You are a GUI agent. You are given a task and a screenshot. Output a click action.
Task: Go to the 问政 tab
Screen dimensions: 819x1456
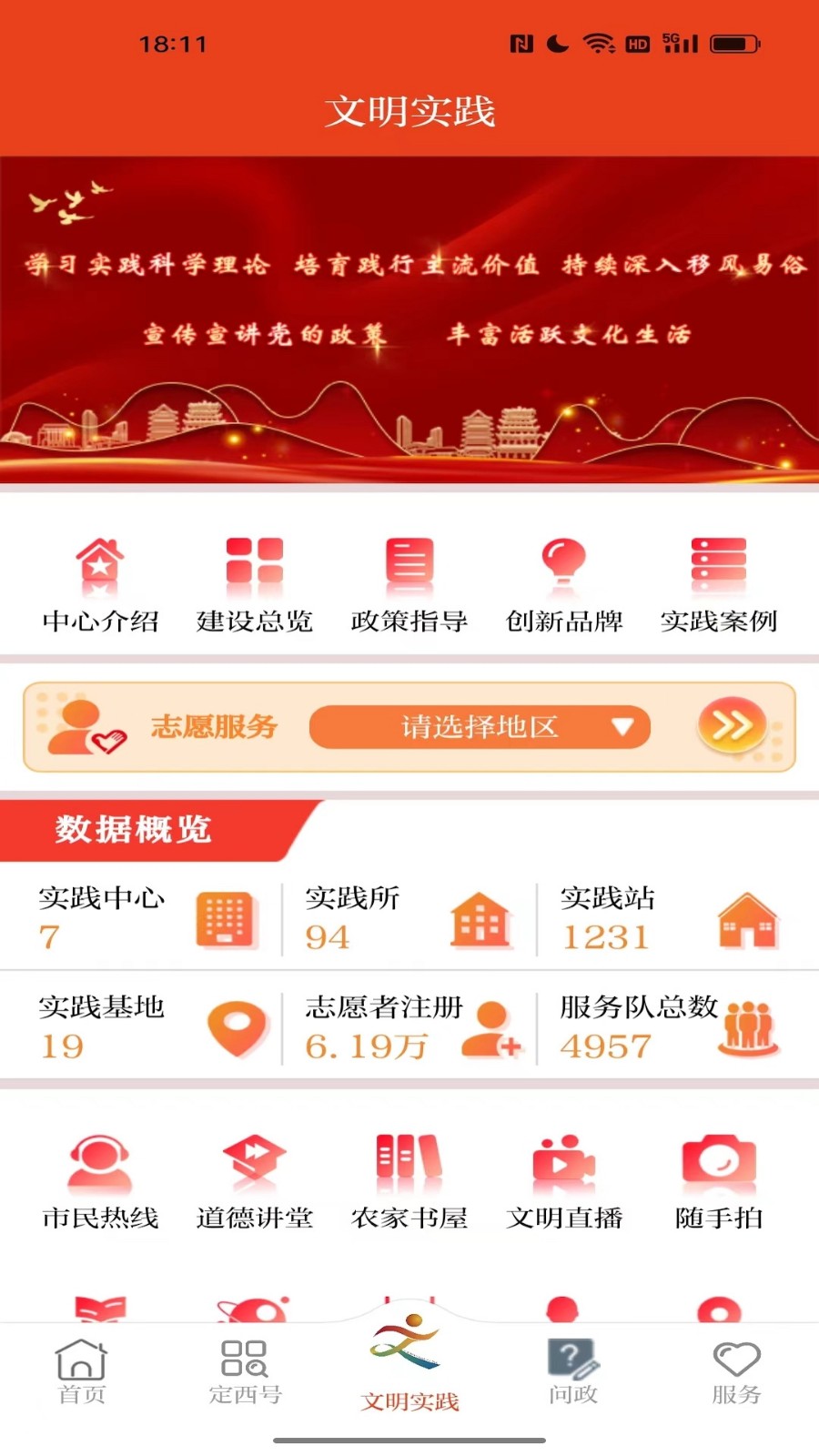point(571,1374)
